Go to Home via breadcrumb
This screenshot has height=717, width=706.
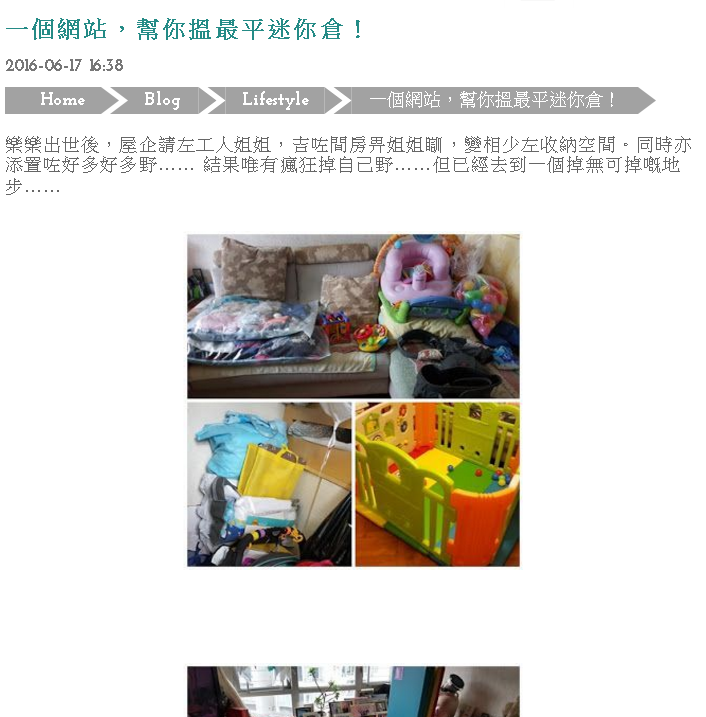click(x=62, y=100)
